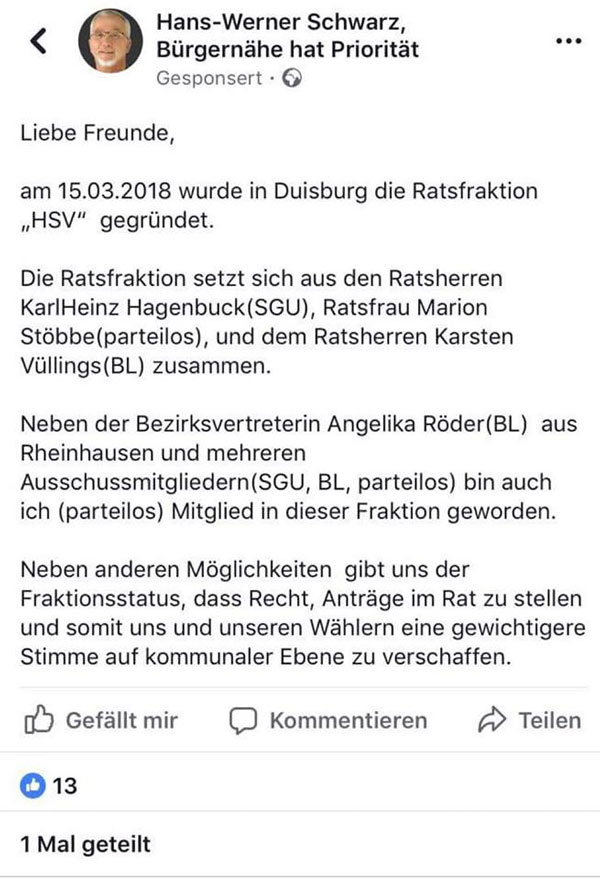Screen dimensions: 600x879
Task: Open the three-dot post options menu
Action: point(567,41)
